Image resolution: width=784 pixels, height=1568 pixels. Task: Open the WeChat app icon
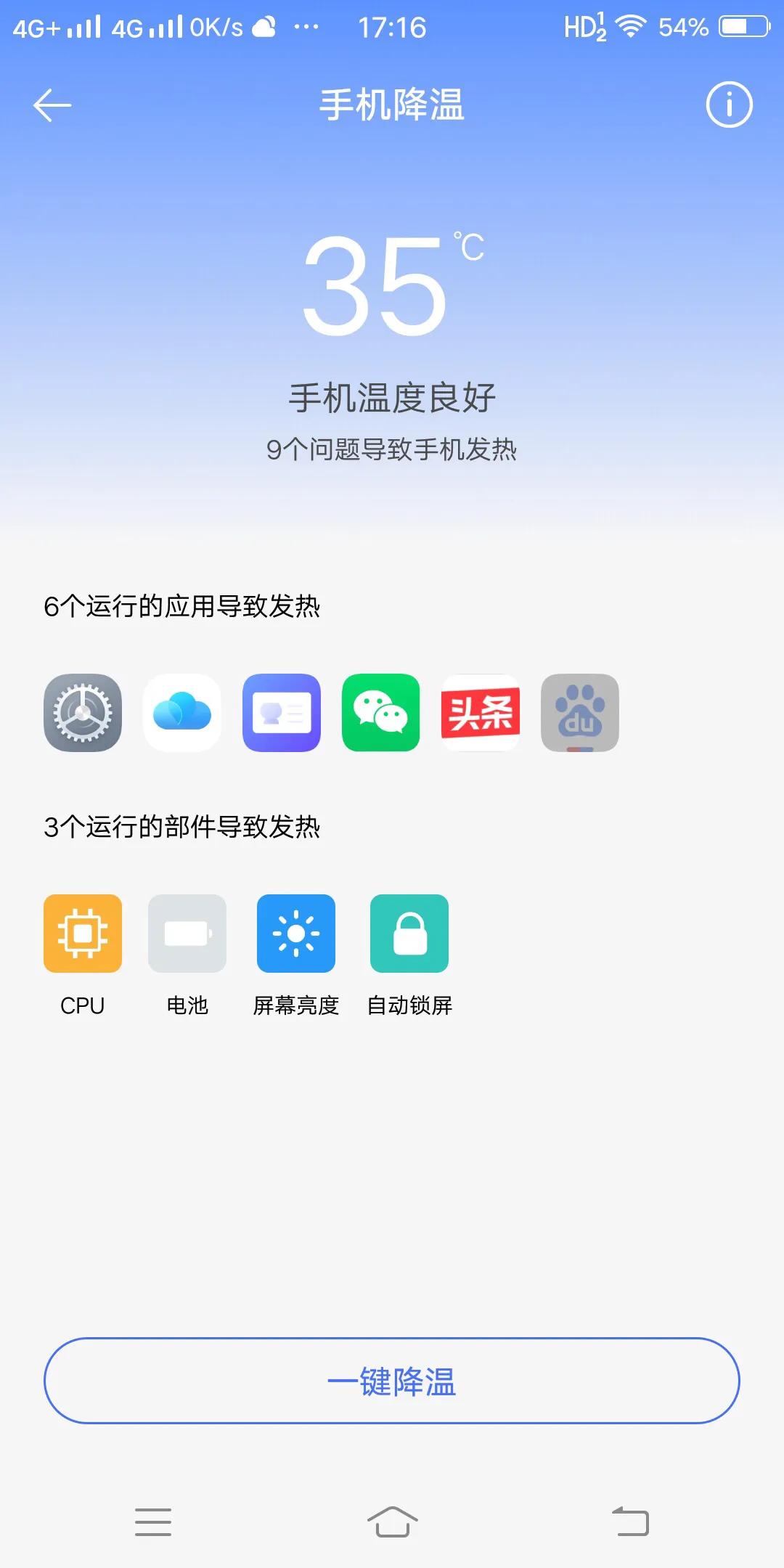coord(380,712)
